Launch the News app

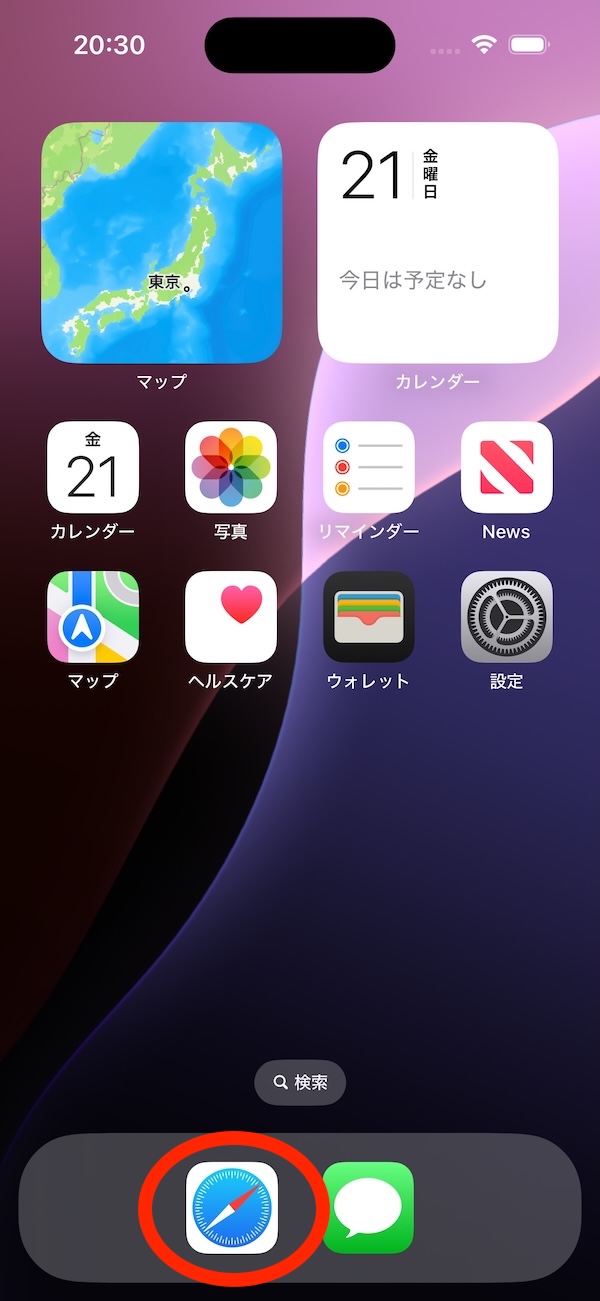[x=506, y=467]
